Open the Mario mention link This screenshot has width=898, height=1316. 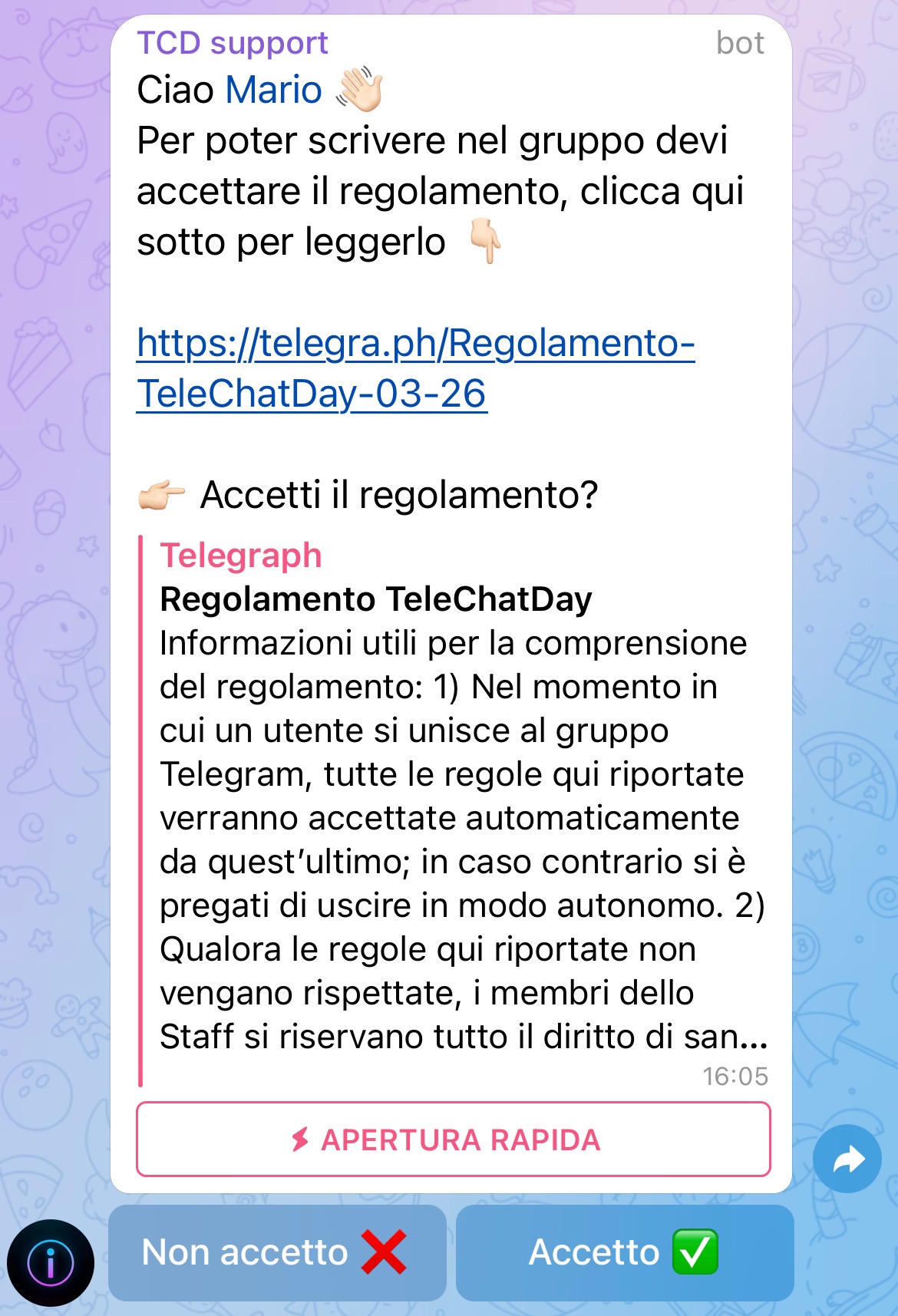(273, 90)
